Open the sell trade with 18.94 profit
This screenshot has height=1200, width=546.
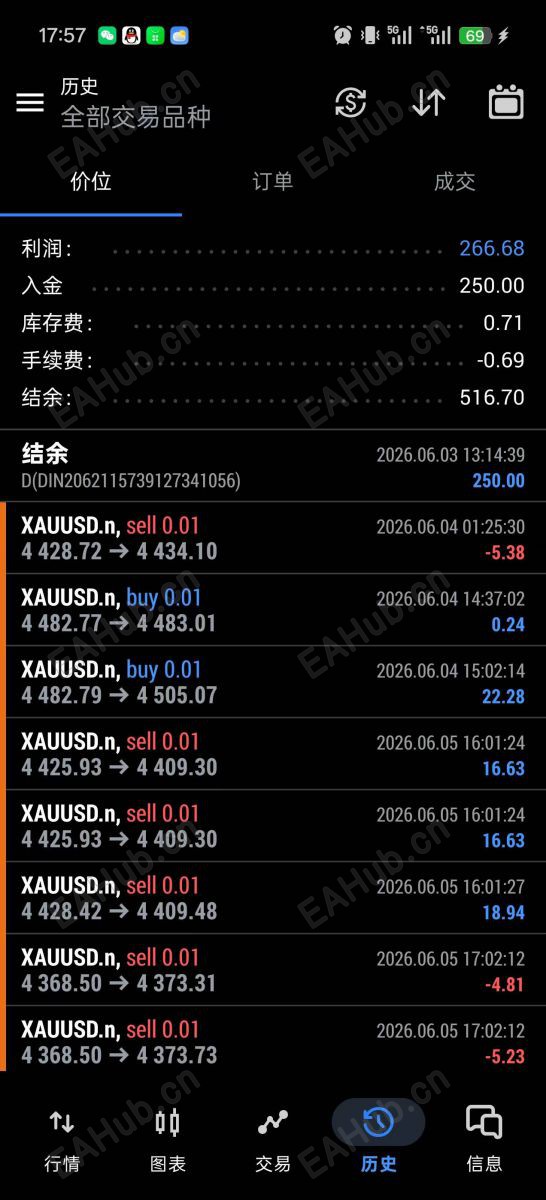coord(273,898)
